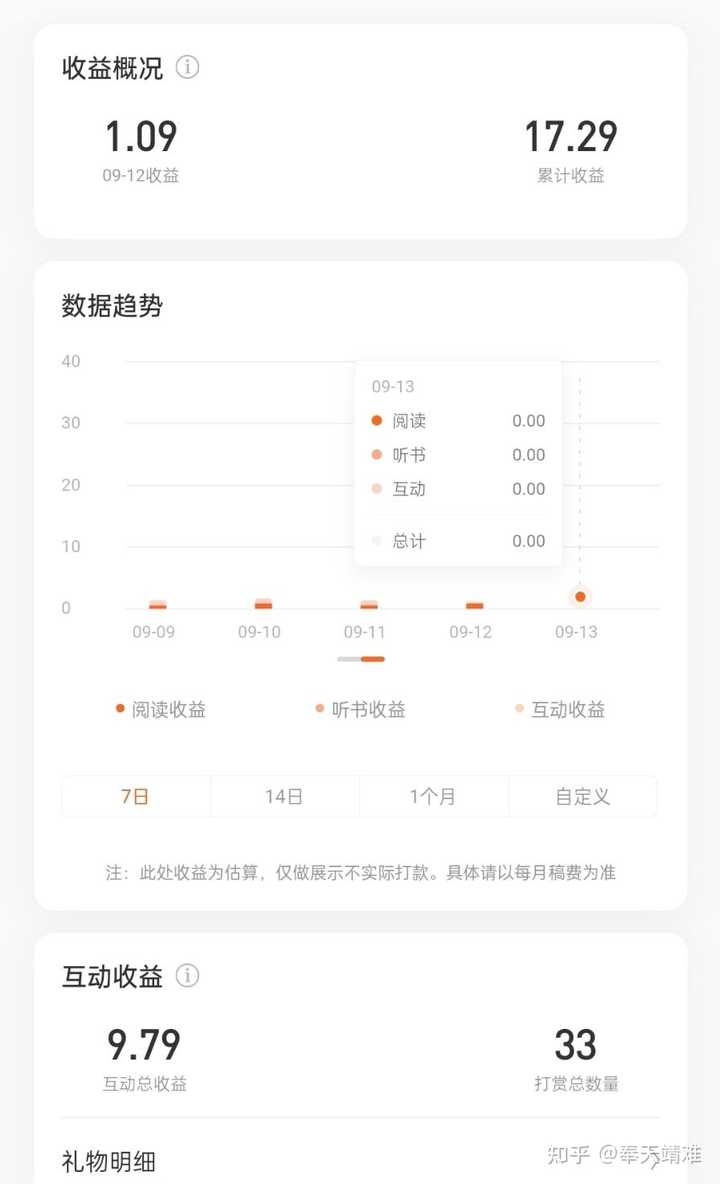Open the info icon beside 互动收益

tap(187, 975)
